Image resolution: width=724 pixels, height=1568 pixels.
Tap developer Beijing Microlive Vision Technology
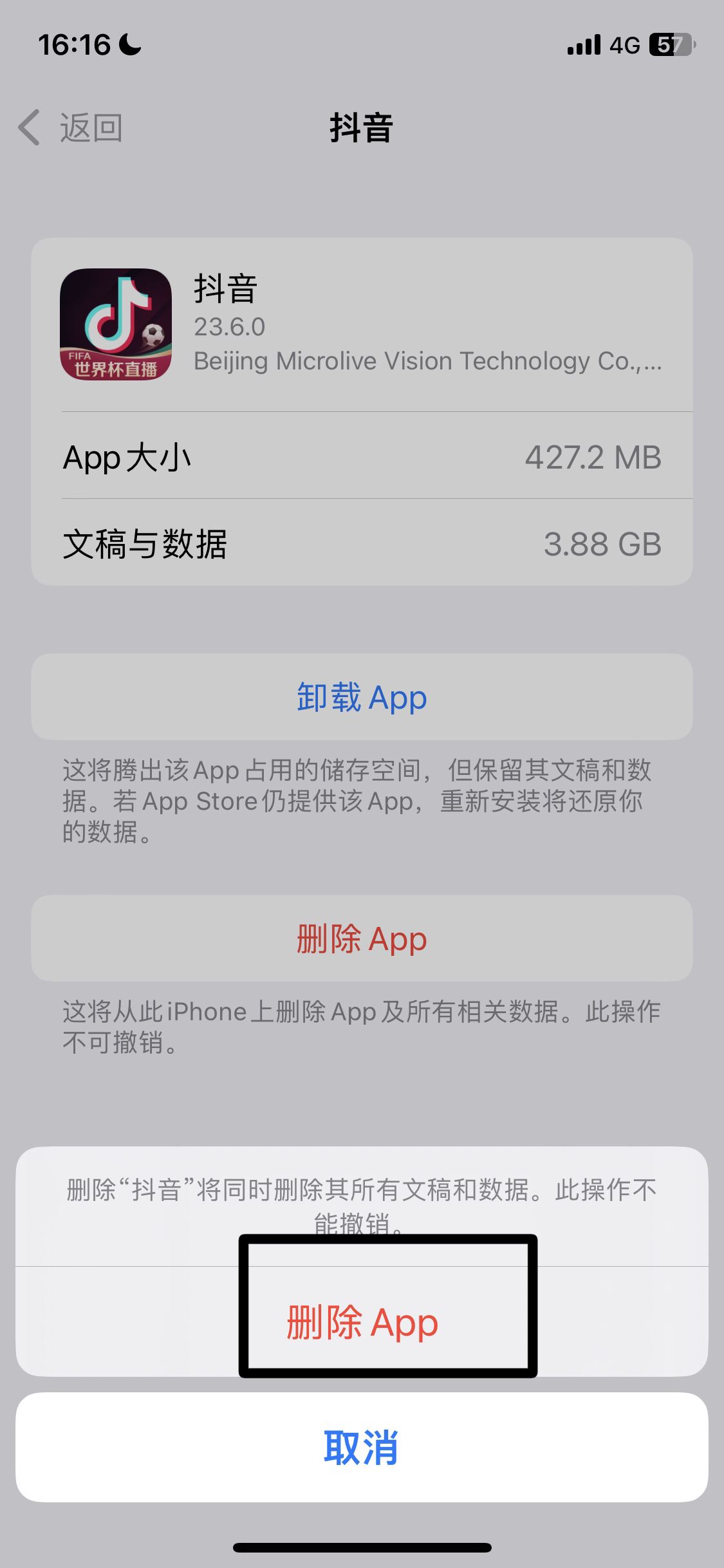pyautogui.click(x=427, y=360)
